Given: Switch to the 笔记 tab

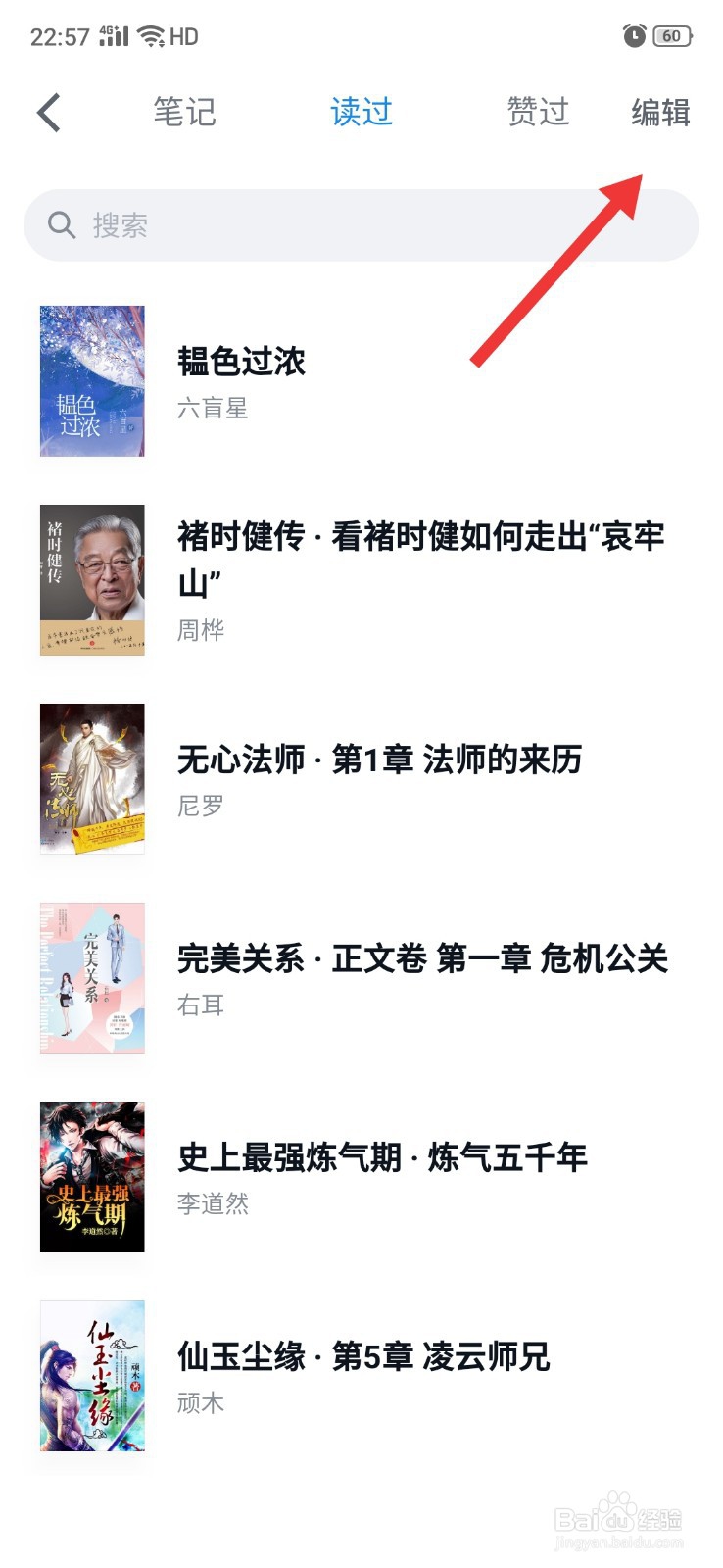Looking at the screenshot, I should pyautogui.click(x=184, y=113).
